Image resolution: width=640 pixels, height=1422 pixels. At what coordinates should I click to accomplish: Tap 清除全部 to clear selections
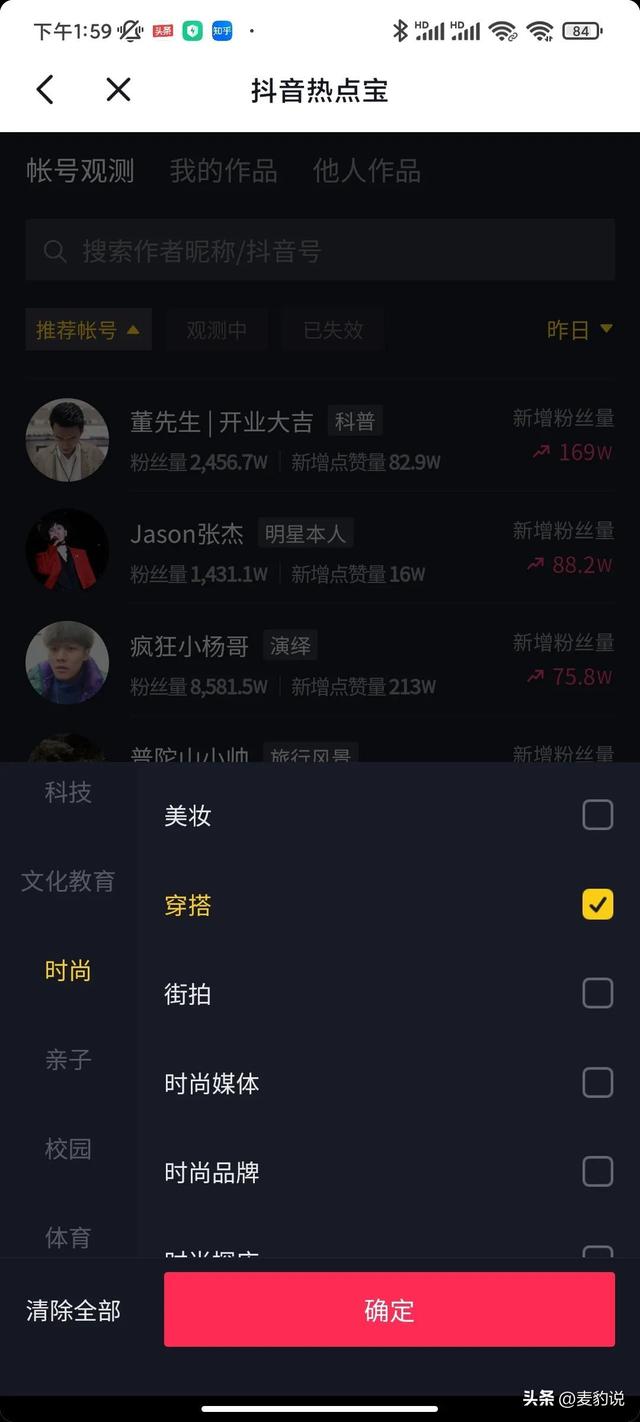click(x=73, y=1310)
